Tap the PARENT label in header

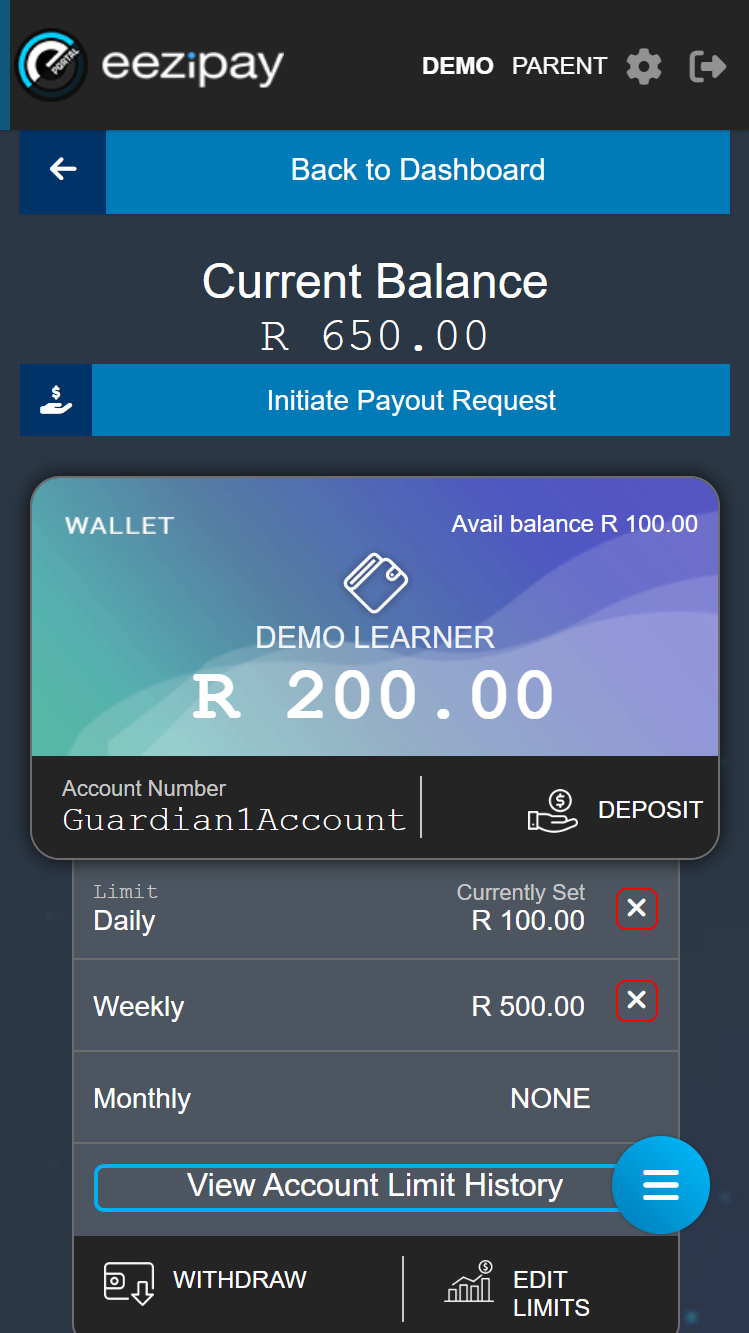click(559, 66)
